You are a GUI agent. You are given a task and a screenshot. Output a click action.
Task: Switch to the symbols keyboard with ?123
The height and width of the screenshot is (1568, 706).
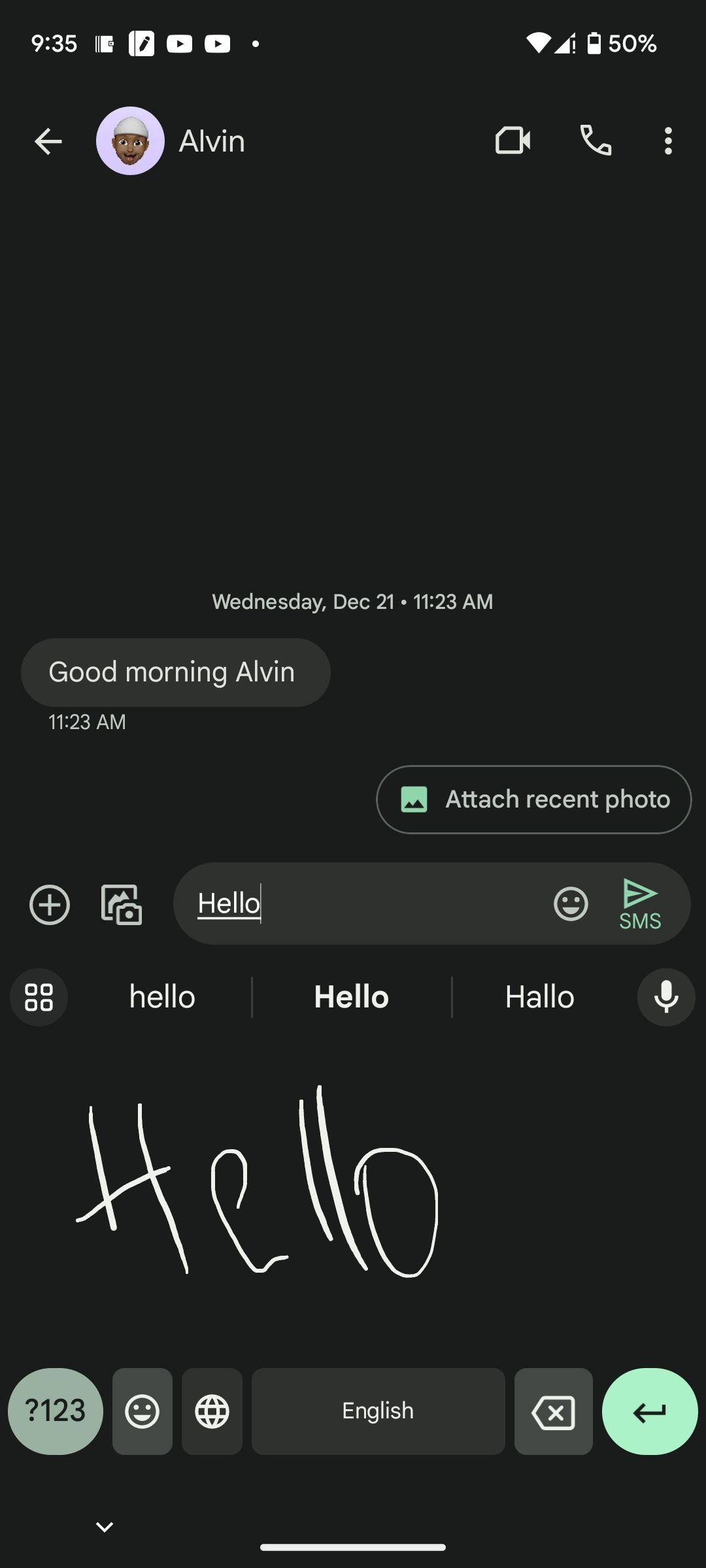pyautogui.click(x=55, y=1411)
